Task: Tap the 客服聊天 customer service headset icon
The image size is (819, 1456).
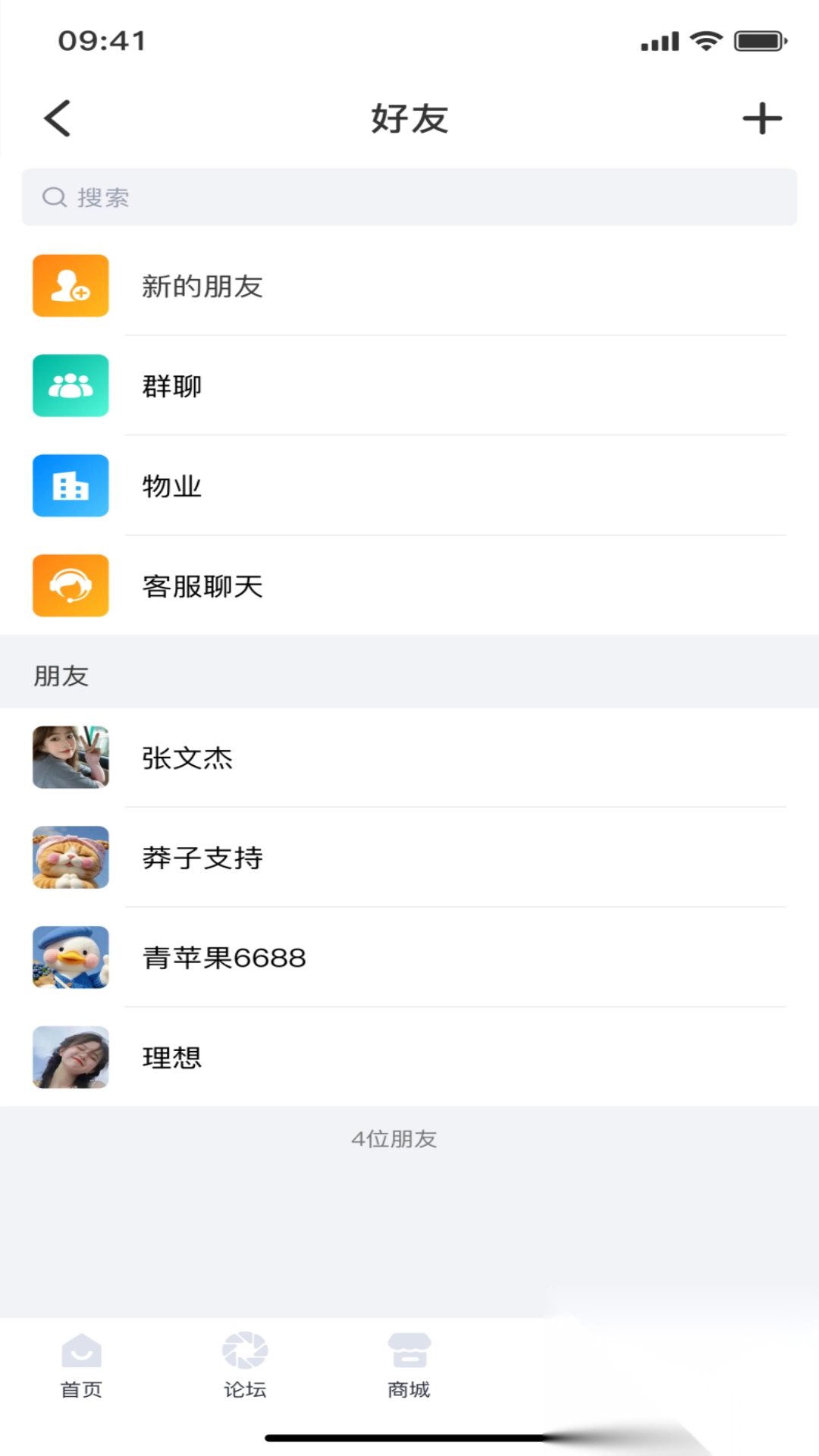Action: pyautogui.click(x=71, y=585)
